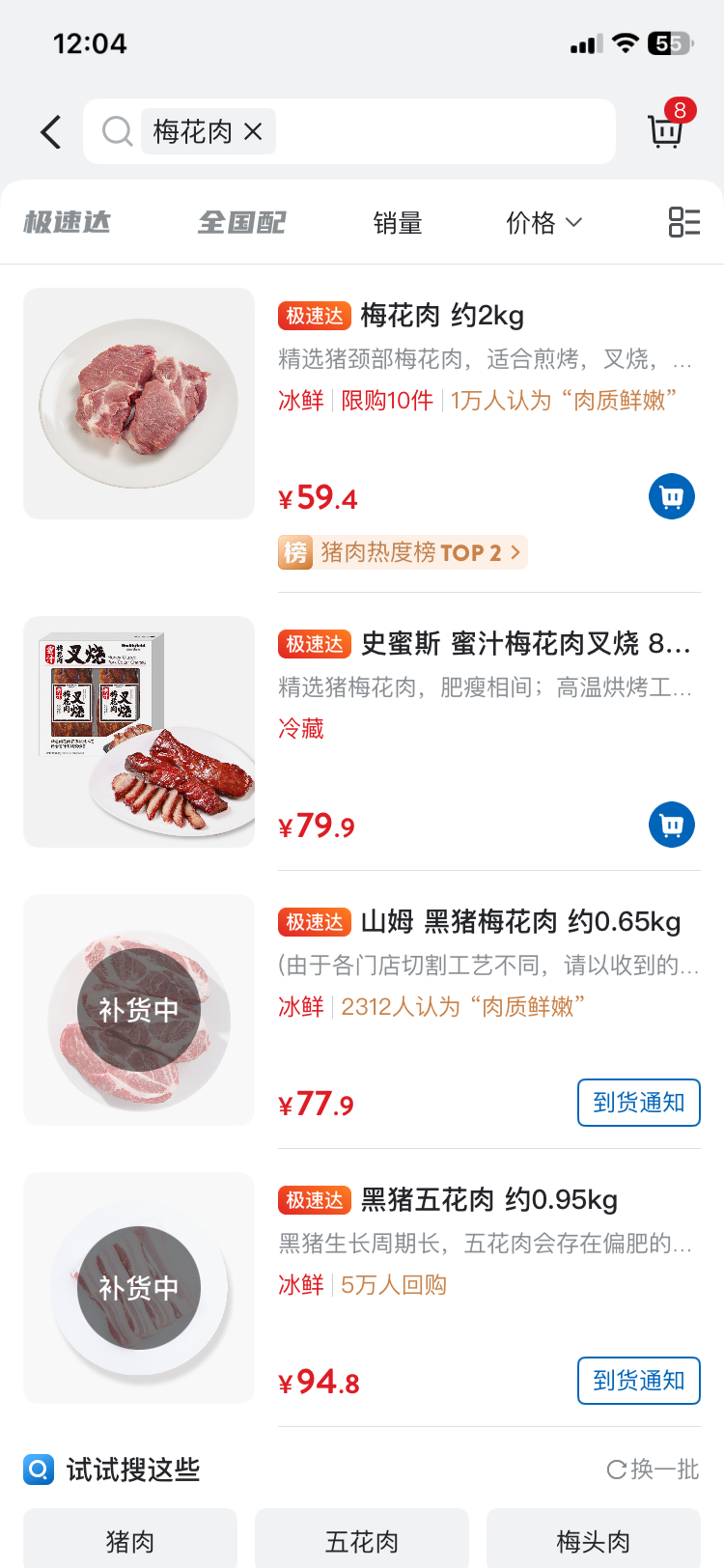Image resolution: width=724 pixels, height=1568 pixels.
Task: Switch the list layout view
Action: point(683,222)
